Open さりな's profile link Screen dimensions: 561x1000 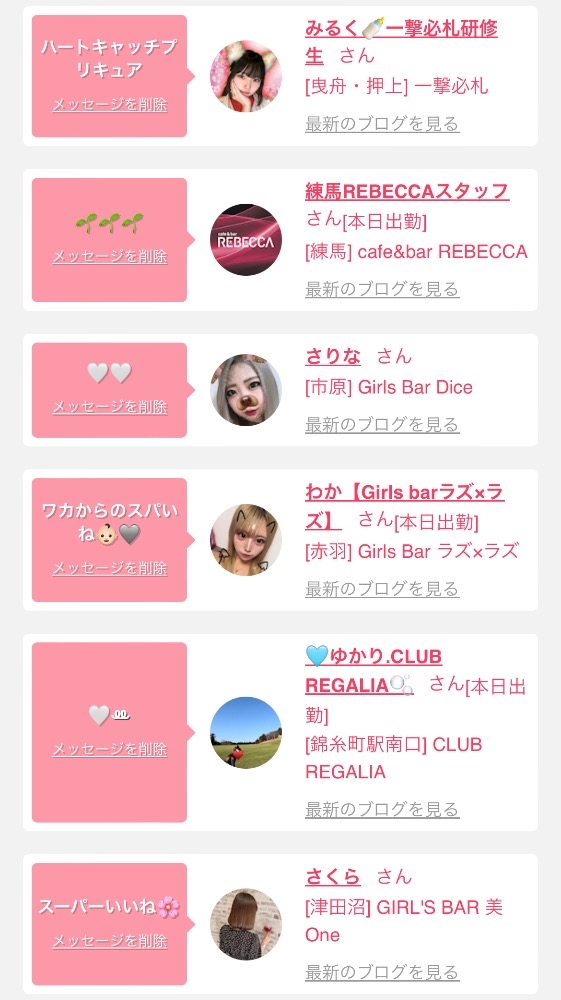tap(333, 356)
